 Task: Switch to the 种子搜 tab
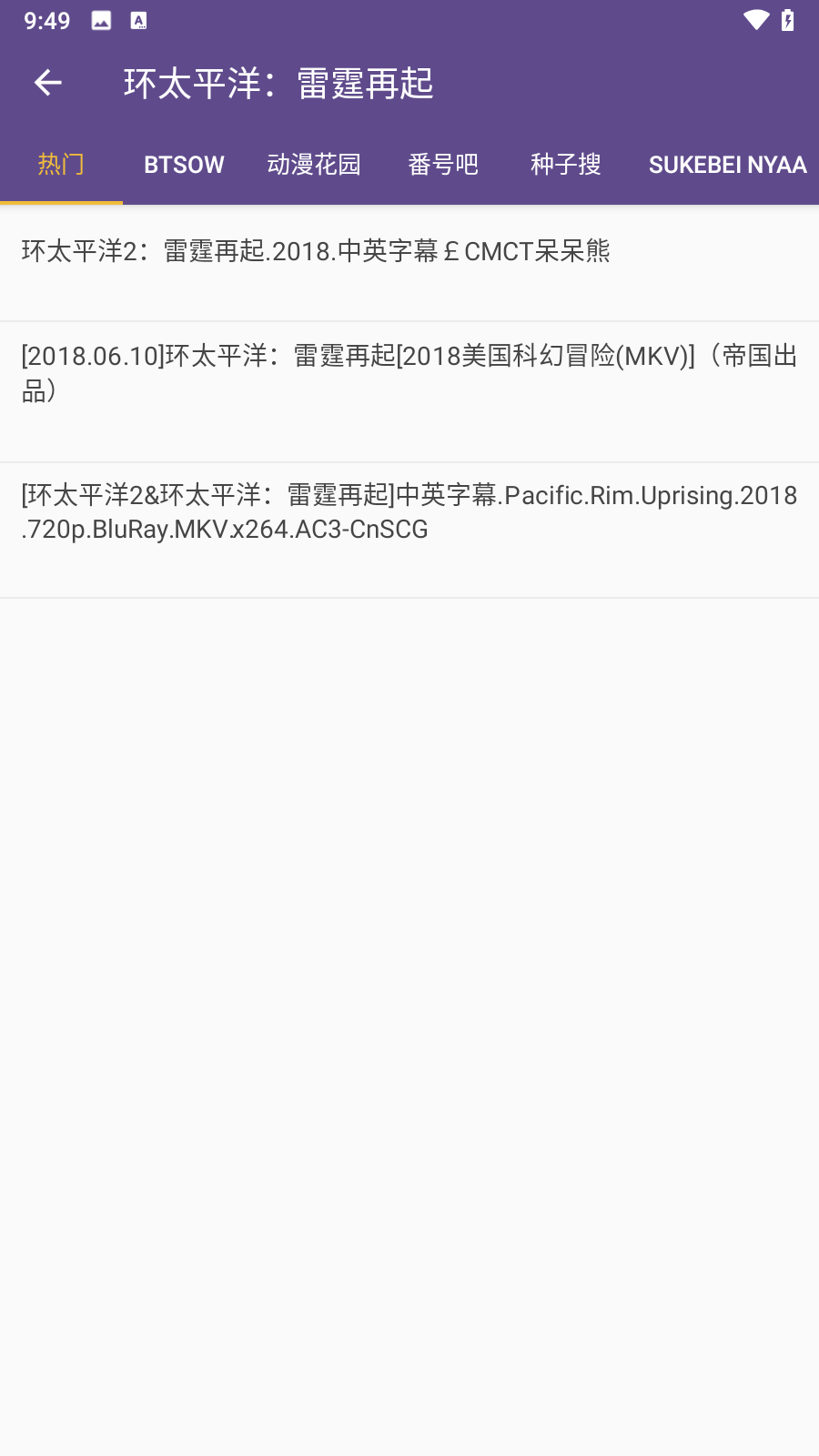[x=565, y=165]
